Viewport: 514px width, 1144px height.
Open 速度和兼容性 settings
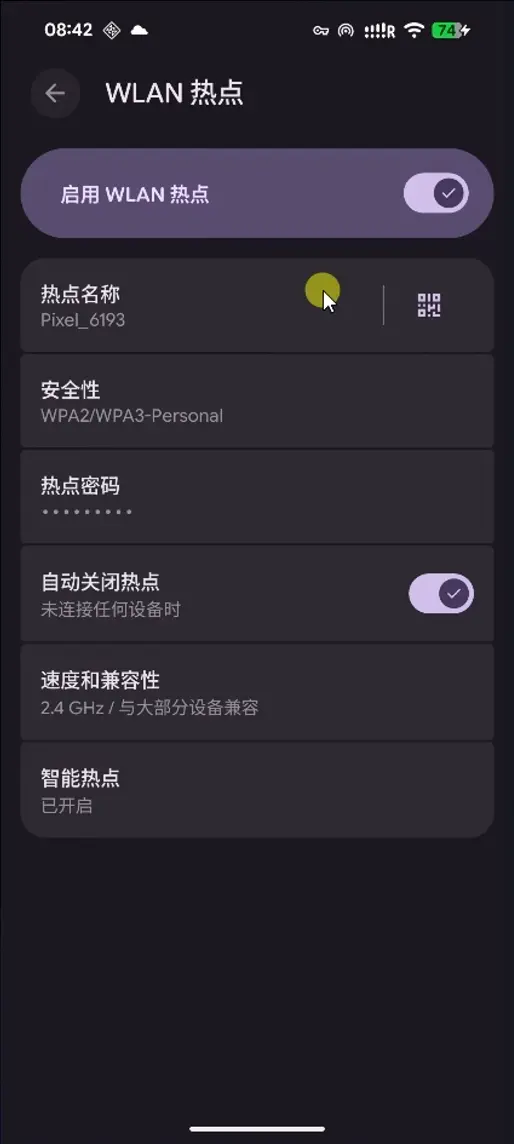(x=257, y=692)
